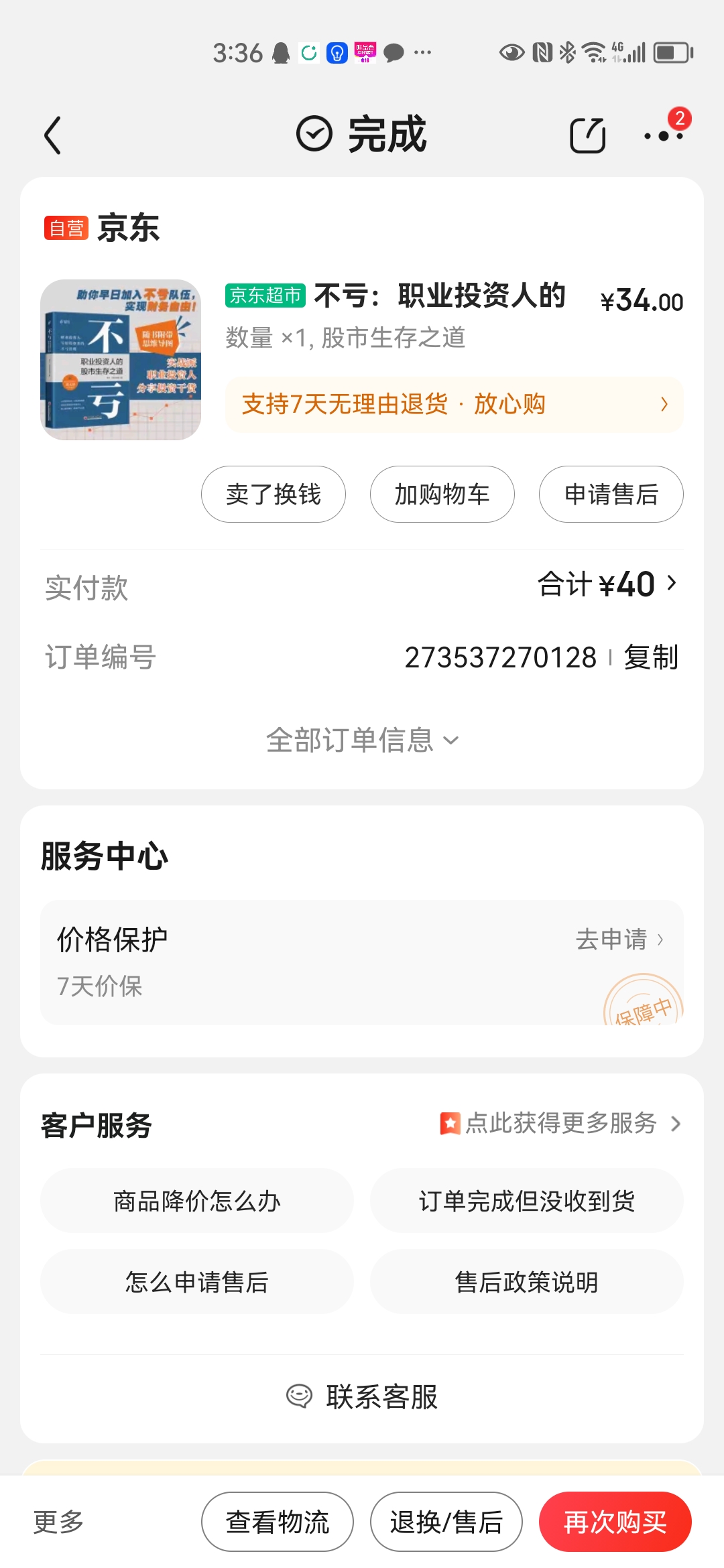
Task: Choose the 商品降价怎么办 question
Action: point(197,1201)
